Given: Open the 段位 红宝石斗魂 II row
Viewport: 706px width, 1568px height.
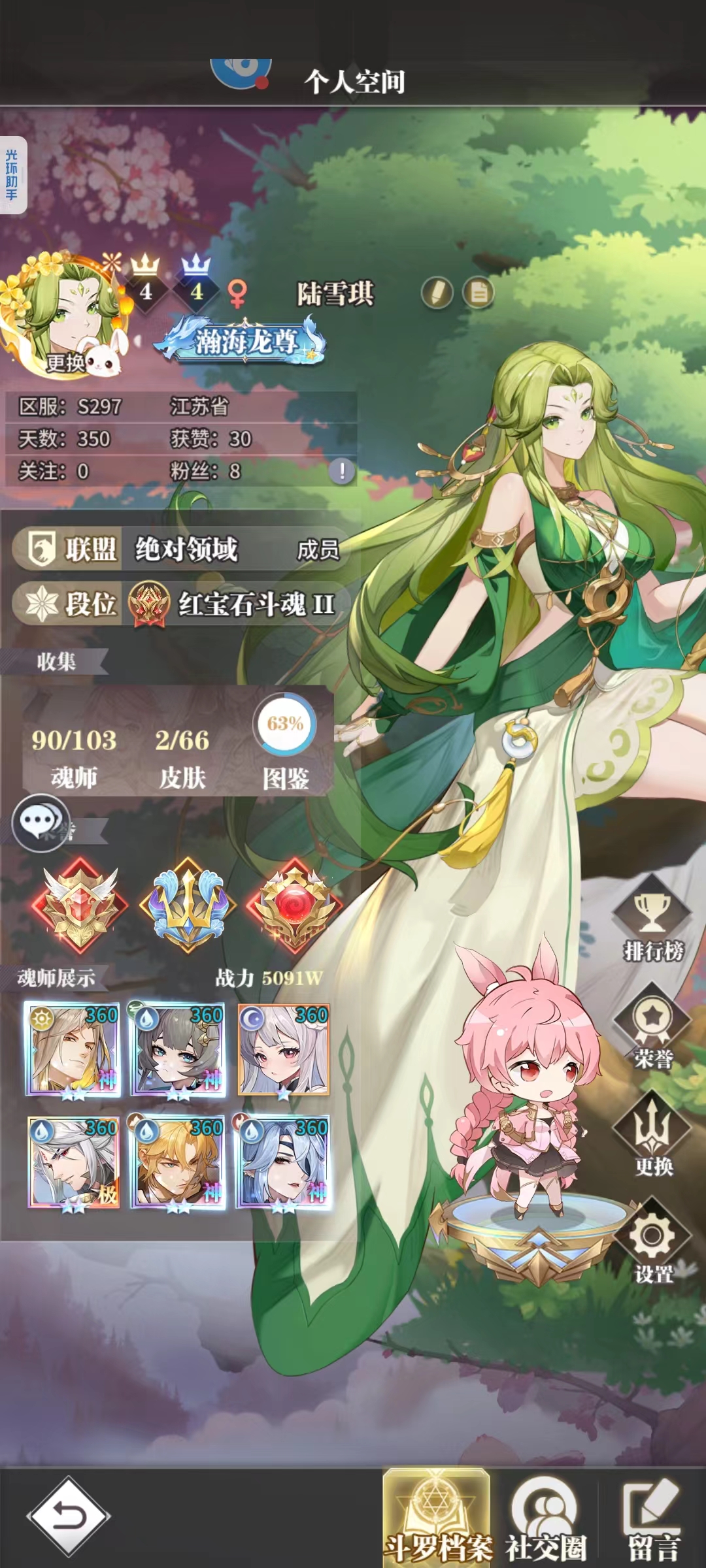Looking at the screenshot, I should click(180, 604).
